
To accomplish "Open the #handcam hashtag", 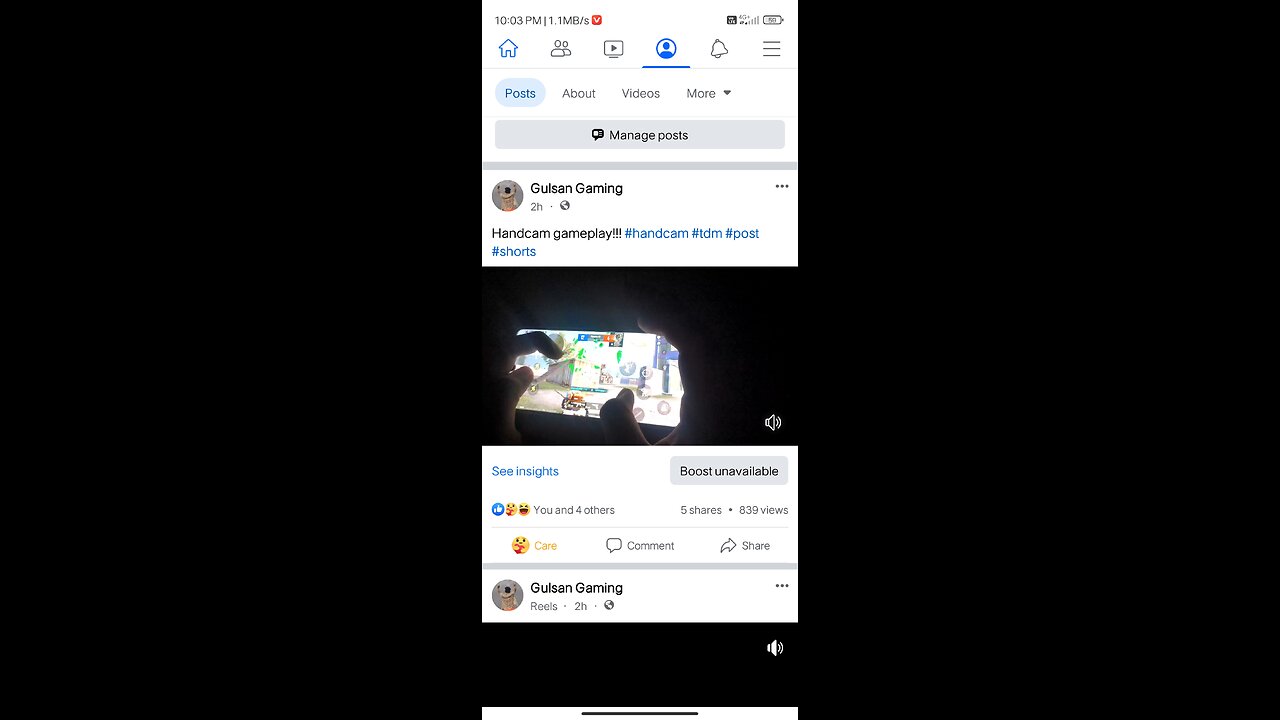I will point(656,233).
